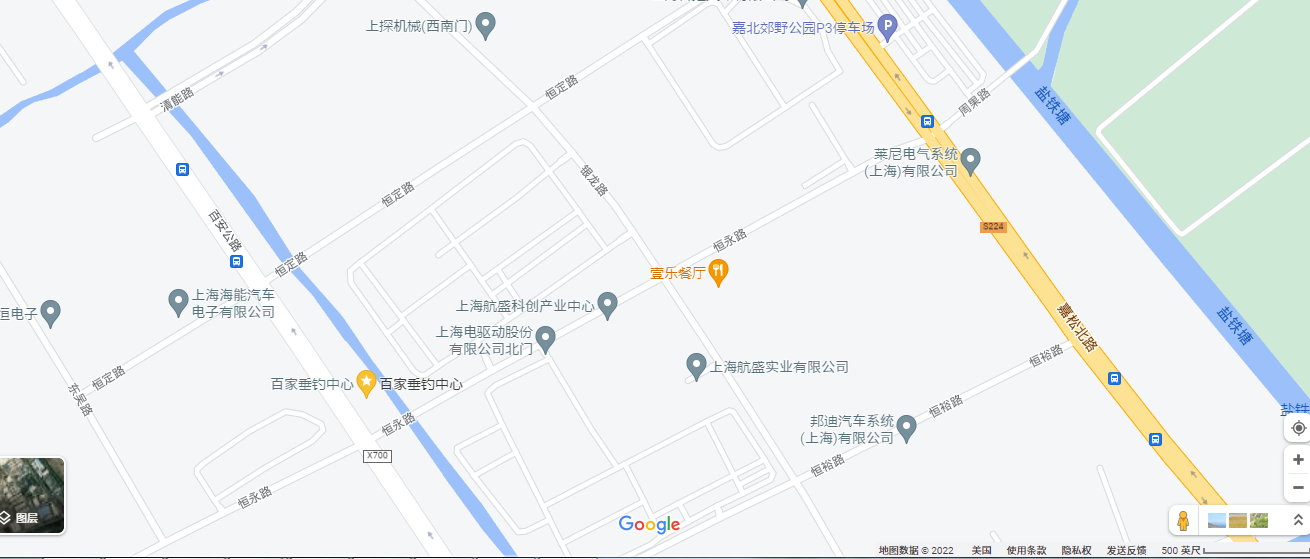This screenshot has width=1310, height=559.
Task: Open the 嘉北郊野公园P3停车场 parking marker
Action: 887,28
